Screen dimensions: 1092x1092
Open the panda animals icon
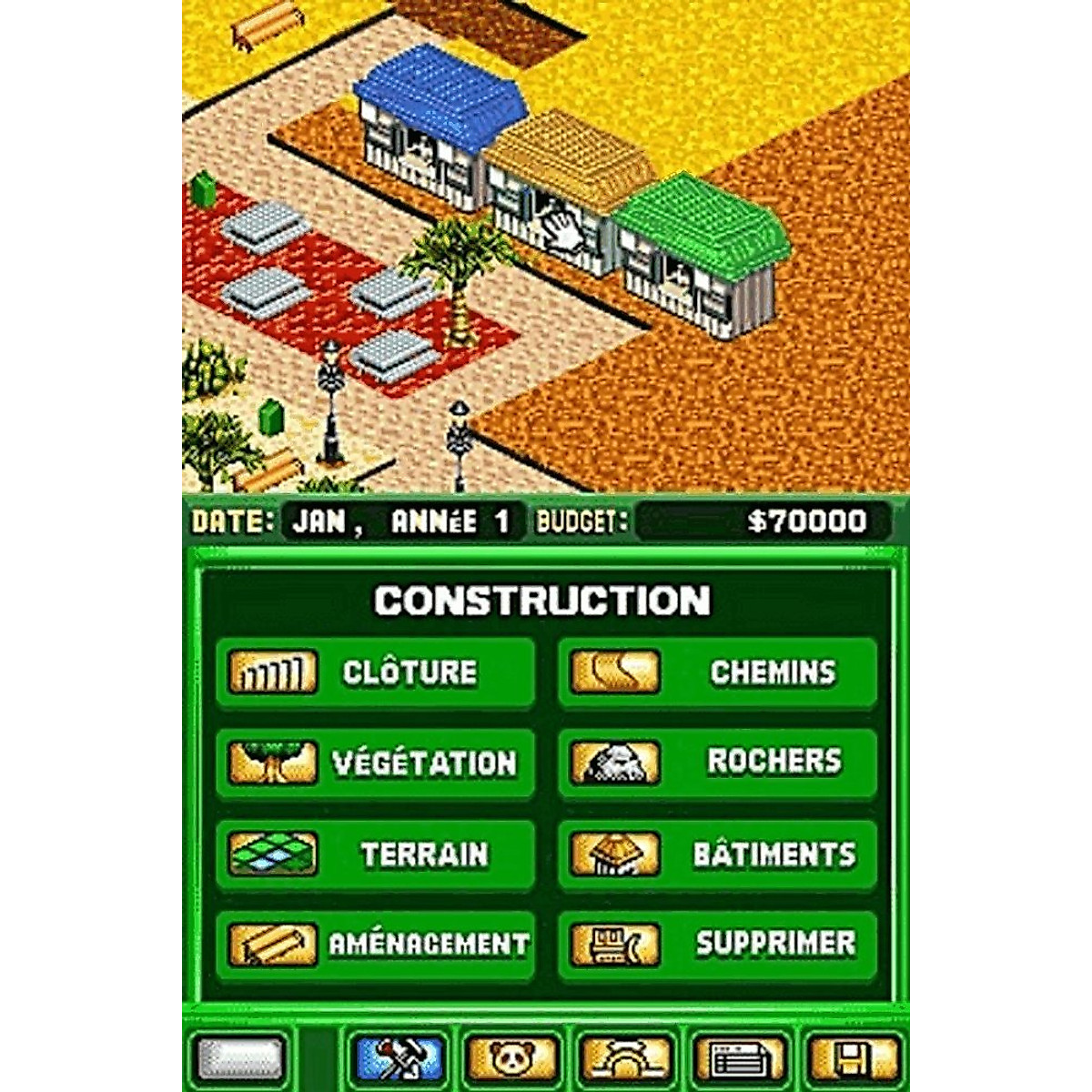[512, 1059]
